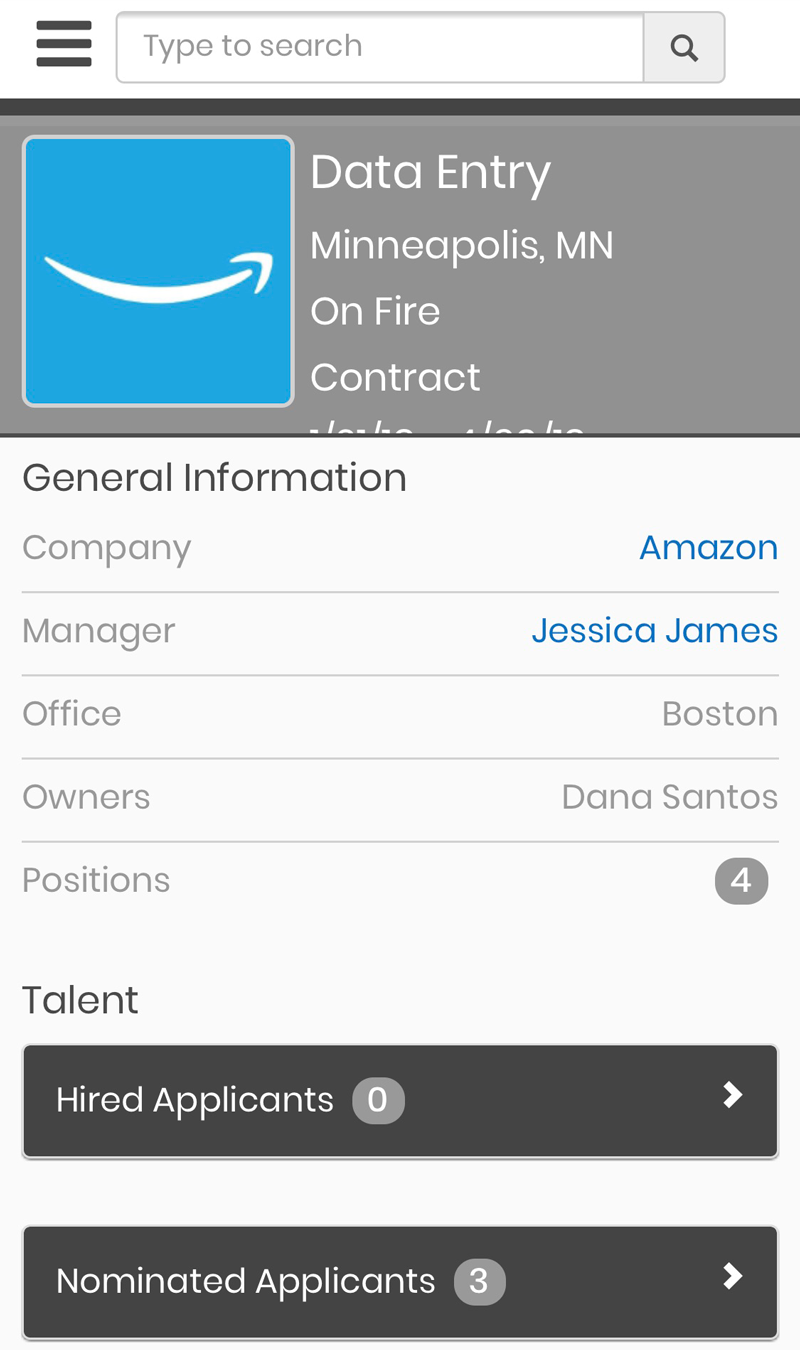Expand the Hired Applicants section
The image size is (800, 1350).
point(400,1101)
